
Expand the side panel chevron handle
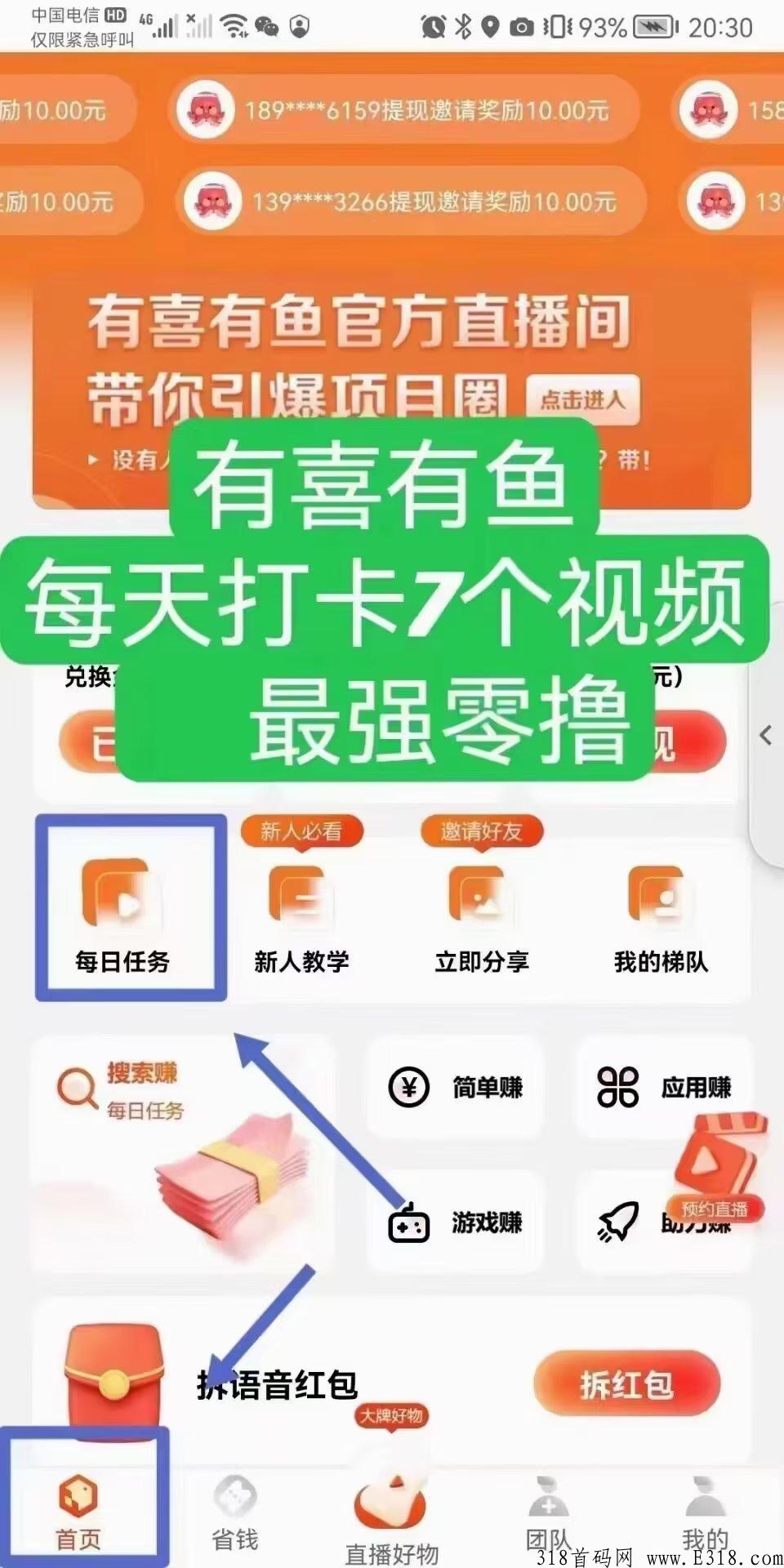point(766,735)
